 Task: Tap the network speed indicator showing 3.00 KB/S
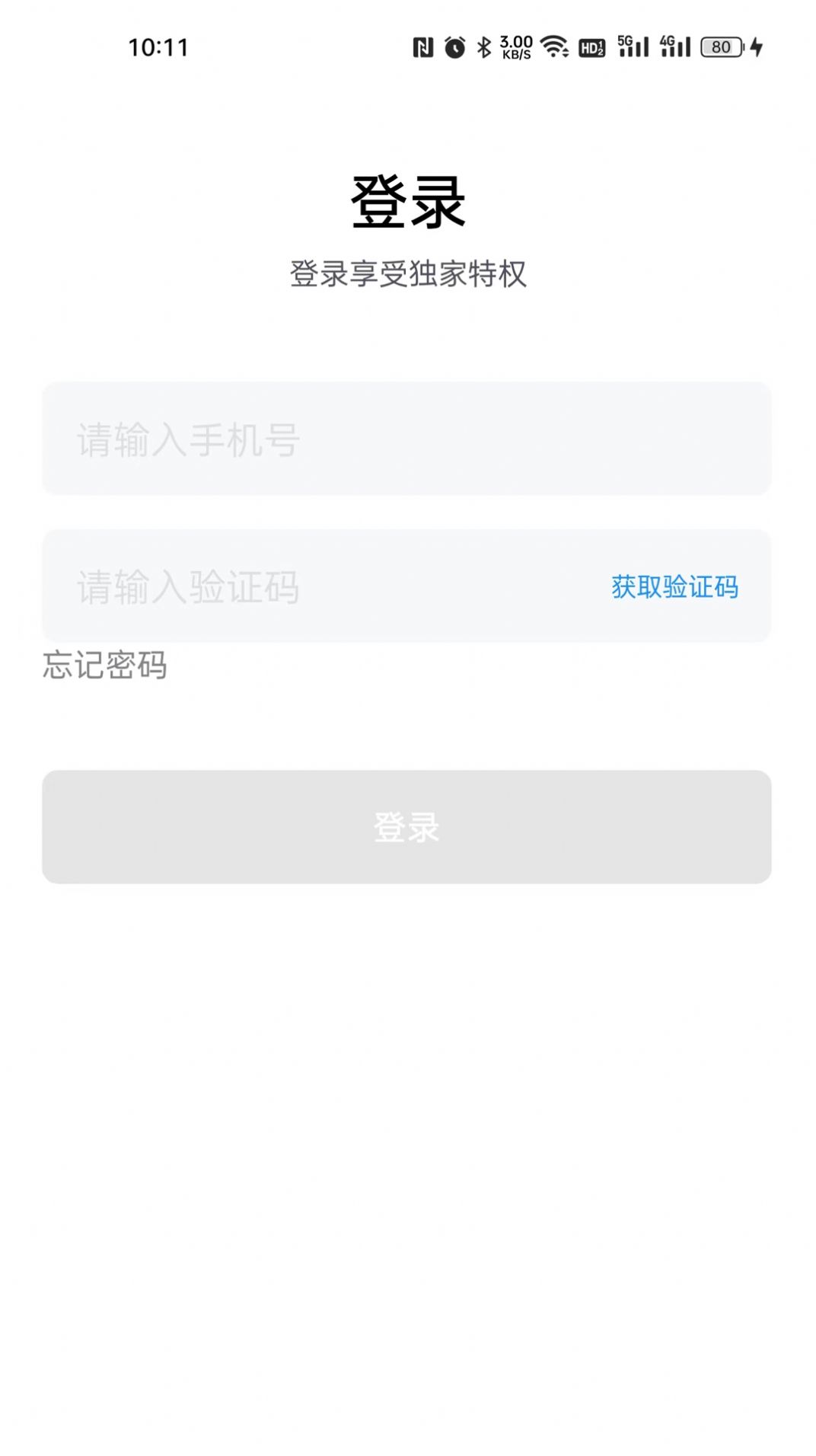coord(515,47)
